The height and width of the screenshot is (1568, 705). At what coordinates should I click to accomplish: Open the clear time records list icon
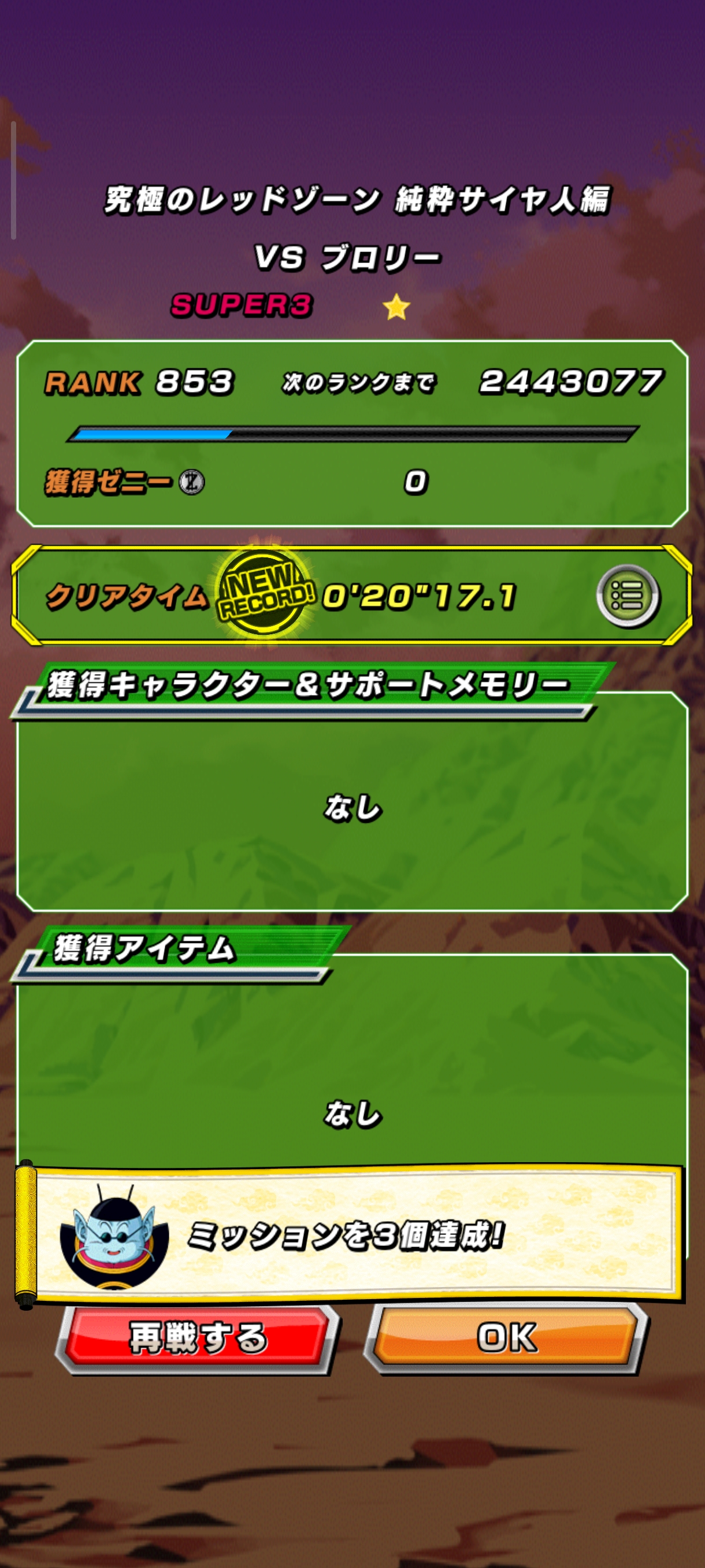pyautogui.click(x=628, y=596)
